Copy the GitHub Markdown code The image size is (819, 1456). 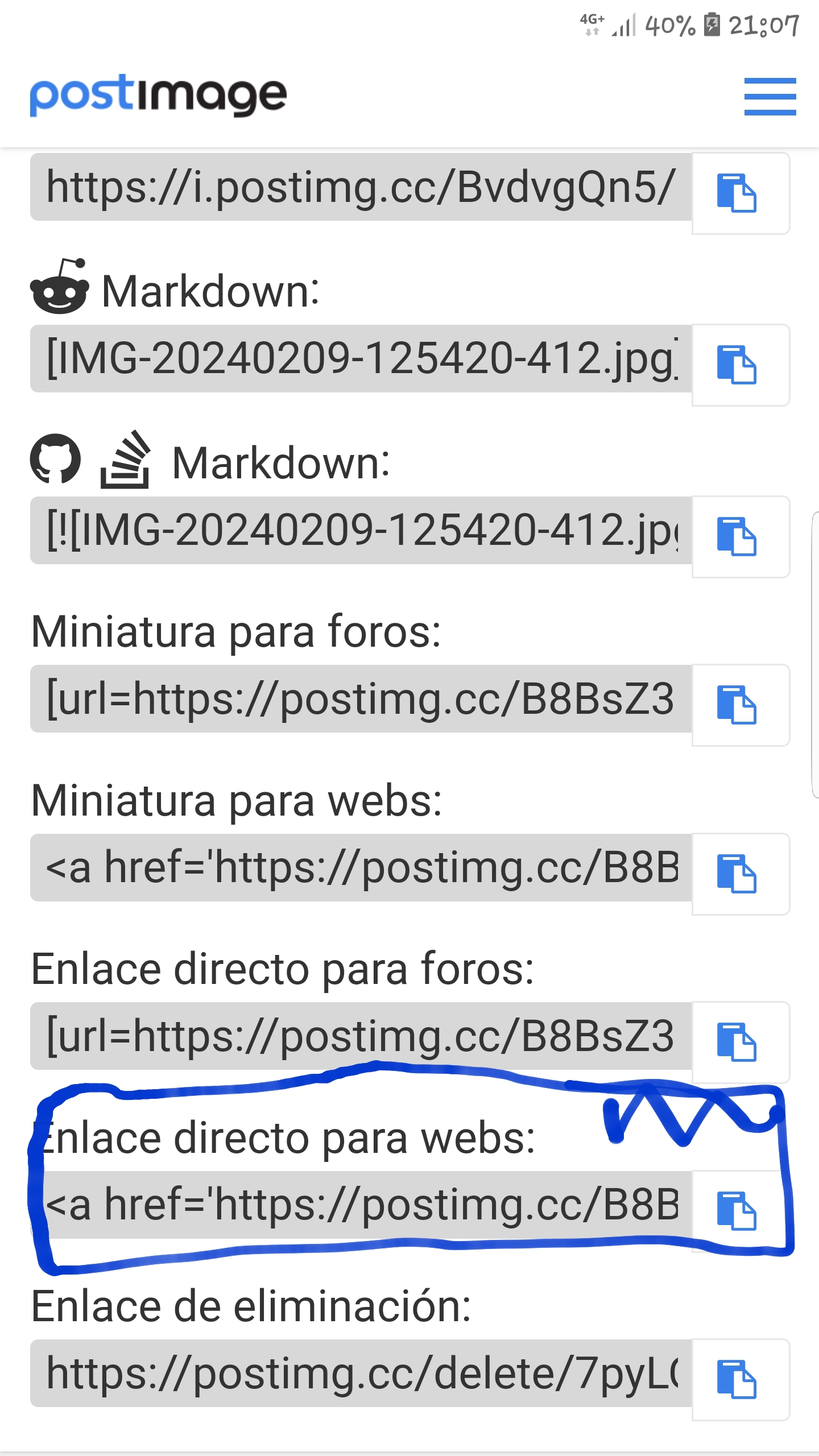[741, 537]
